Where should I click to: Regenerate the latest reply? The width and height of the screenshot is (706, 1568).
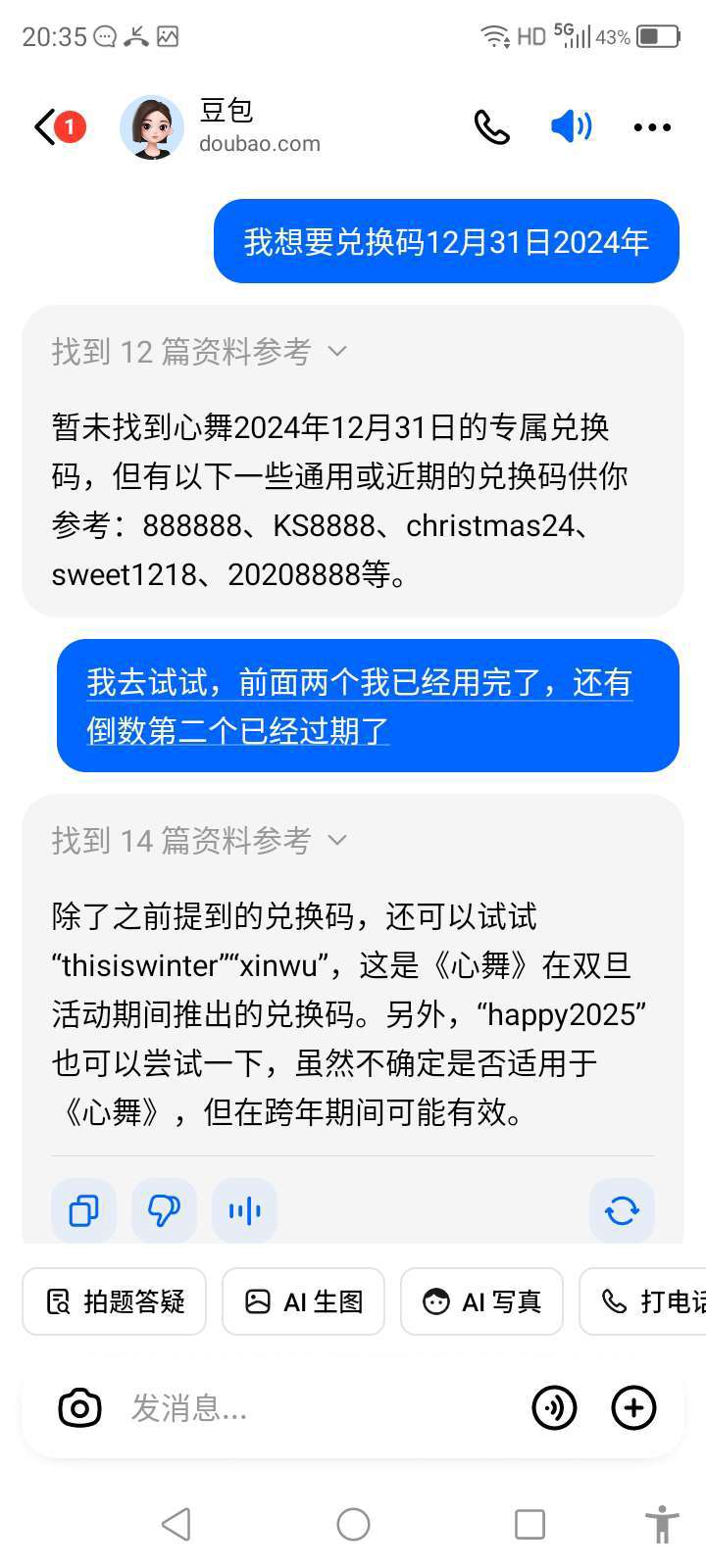(x=622, y=1211)
